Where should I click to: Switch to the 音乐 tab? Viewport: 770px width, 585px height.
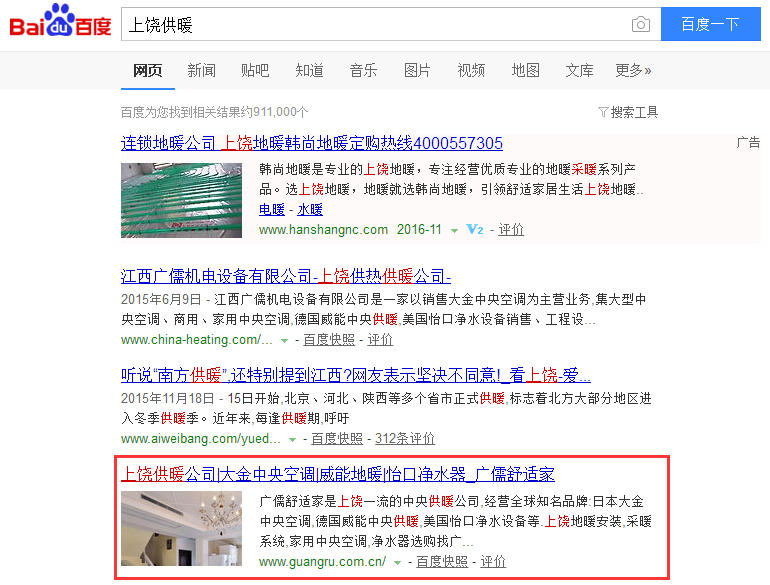[x=363, y=70]
